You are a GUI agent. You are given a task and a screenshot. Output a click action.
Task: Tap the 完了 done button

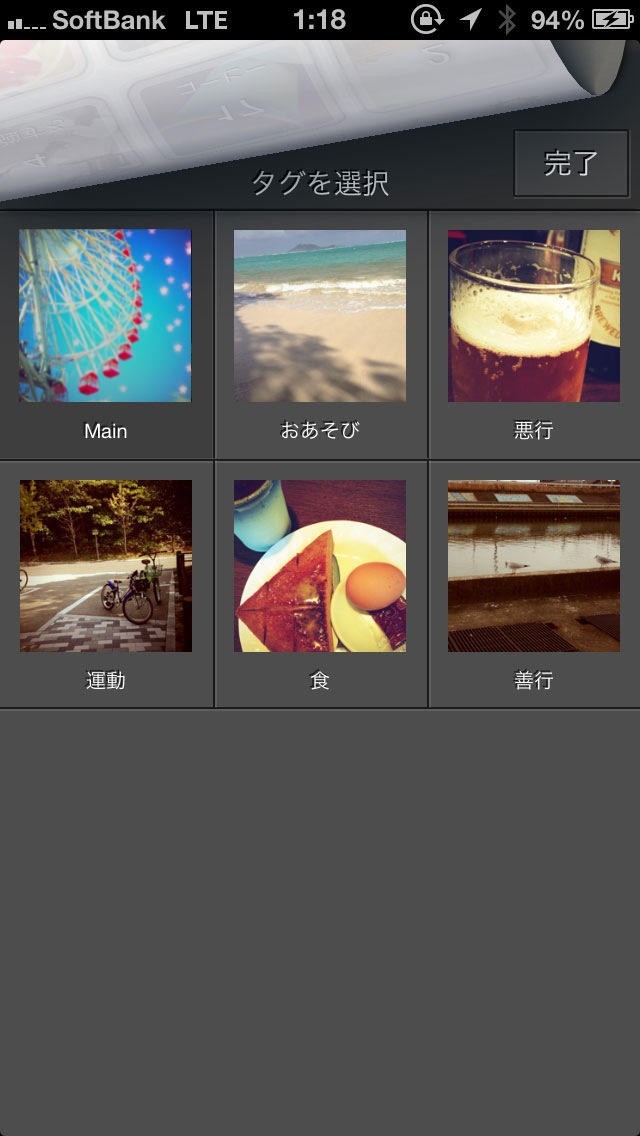click(571, 163)
